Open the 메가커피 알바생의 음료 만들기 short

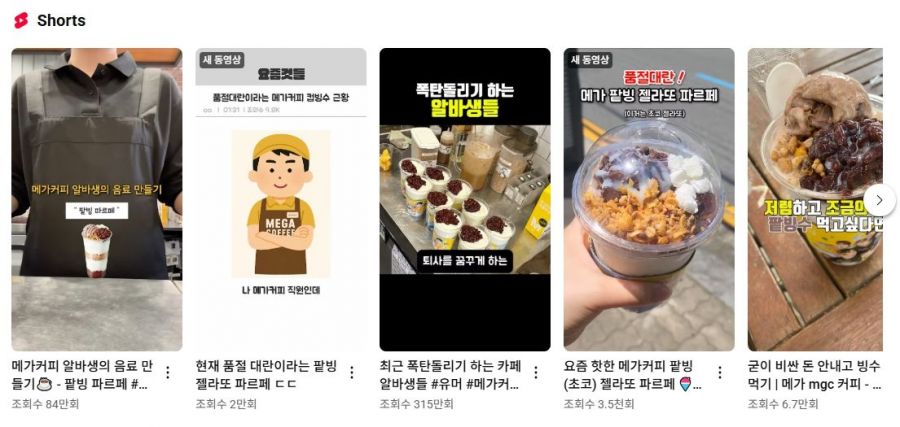(96, 199)
